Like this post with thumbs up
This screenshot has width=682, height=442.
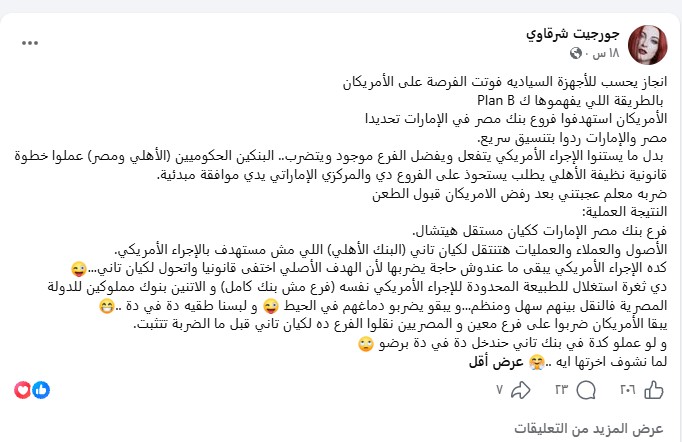(654, 390)
